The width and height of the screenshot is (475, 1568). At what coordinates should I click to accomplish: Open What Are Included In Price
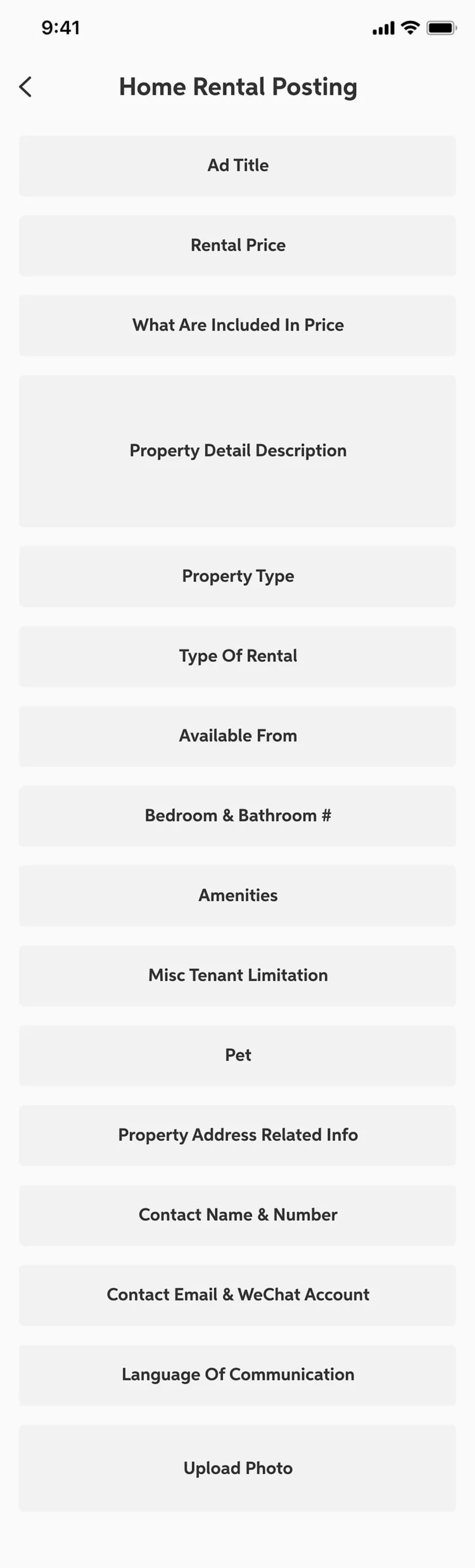point(237,325)
